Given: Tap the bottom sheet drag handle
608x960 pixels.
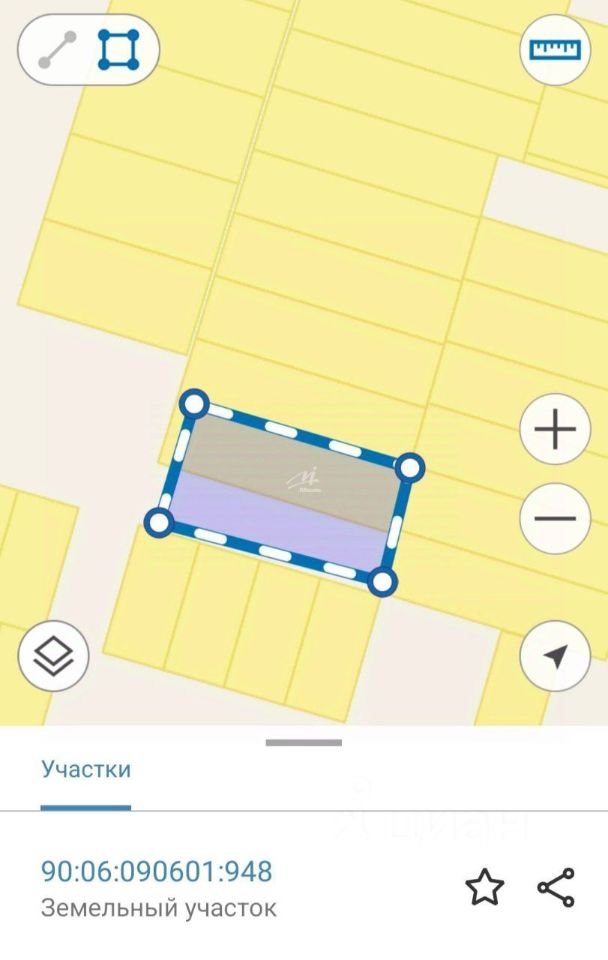Looking at the screenshot, I should click(x=304, y=743).
